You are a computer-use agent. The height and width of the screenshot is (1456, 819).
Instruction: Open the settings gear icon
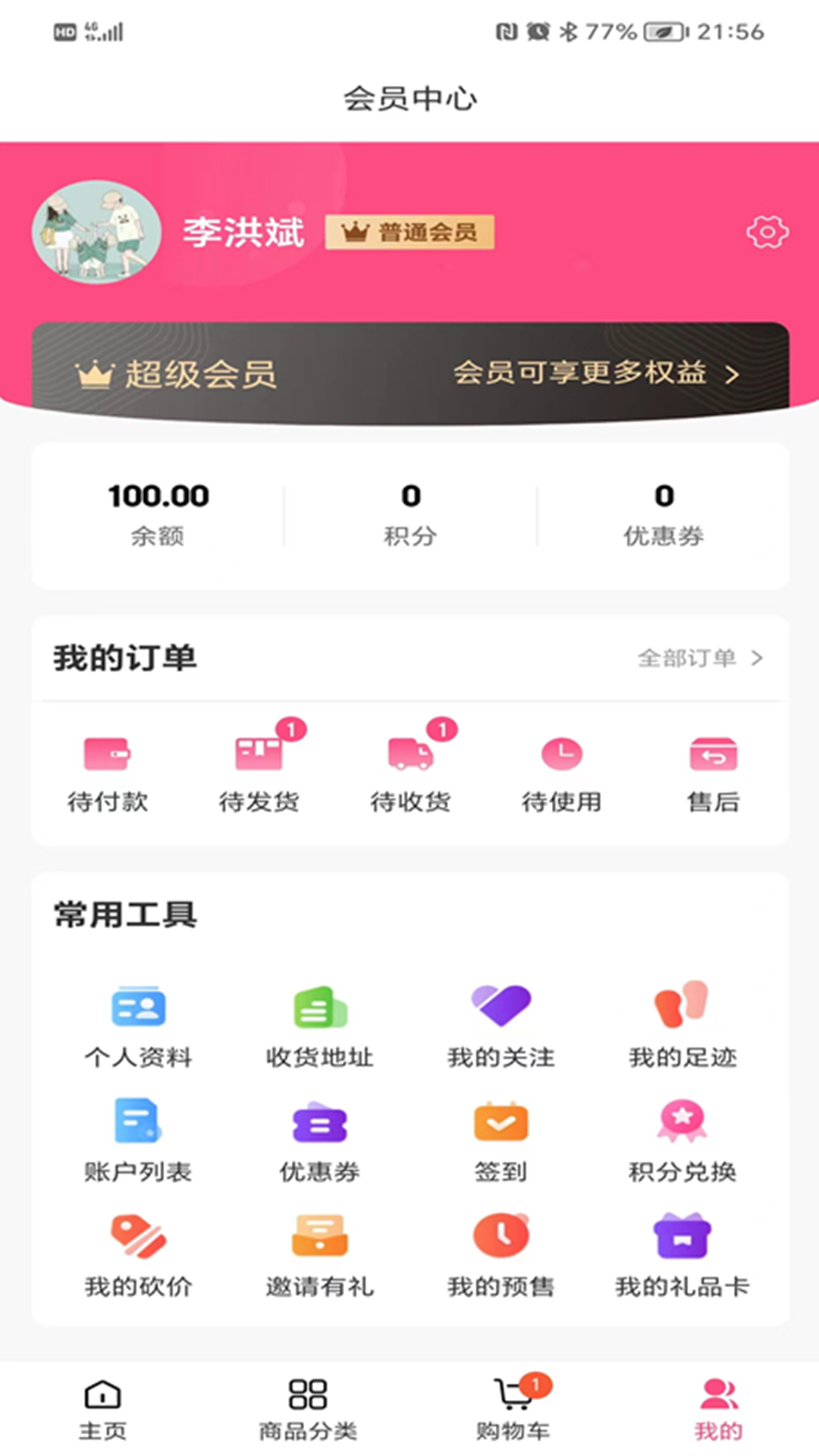point(767,232)
